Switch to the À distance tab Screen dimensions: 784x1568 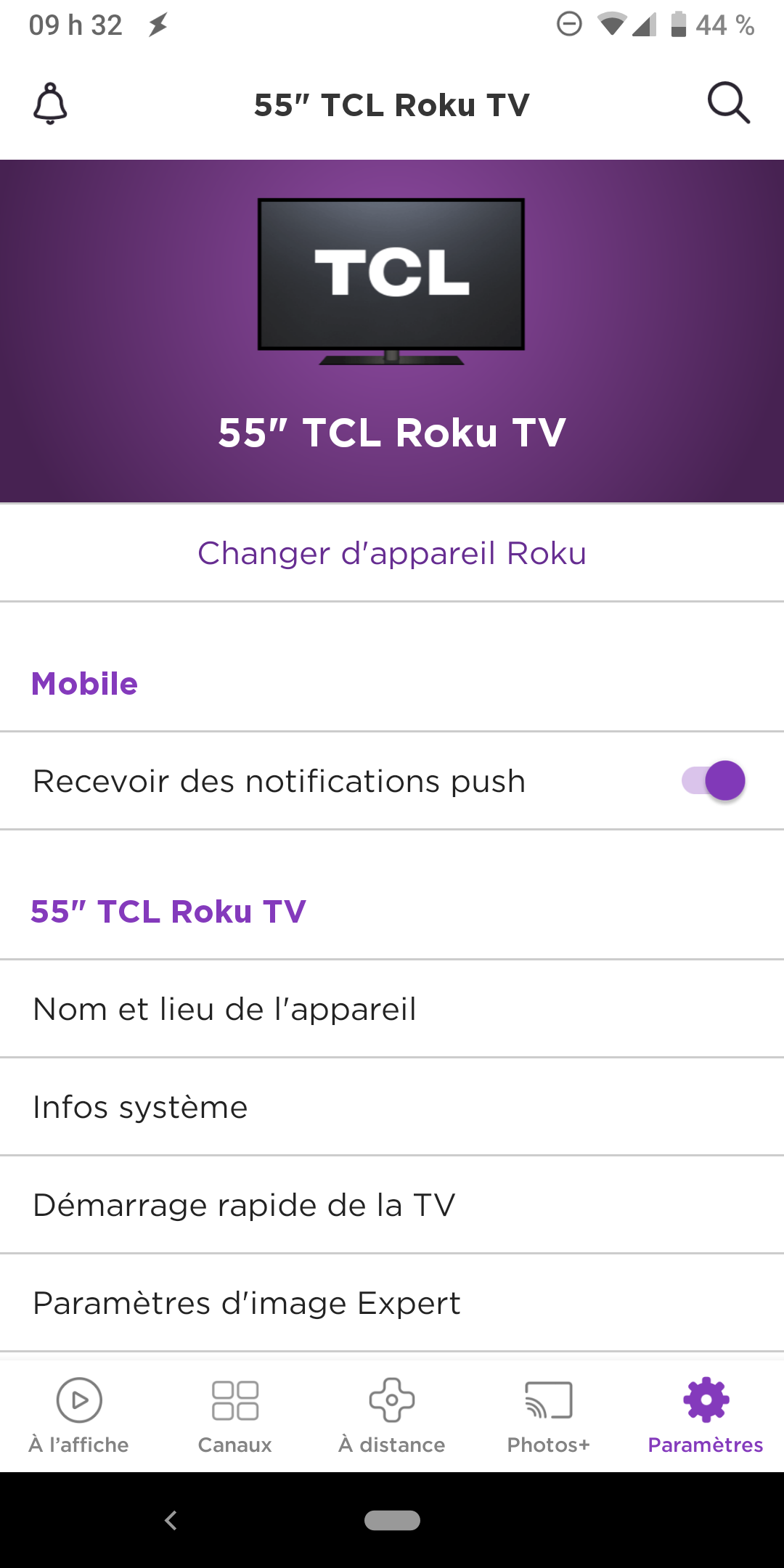tap(392, 1416)
